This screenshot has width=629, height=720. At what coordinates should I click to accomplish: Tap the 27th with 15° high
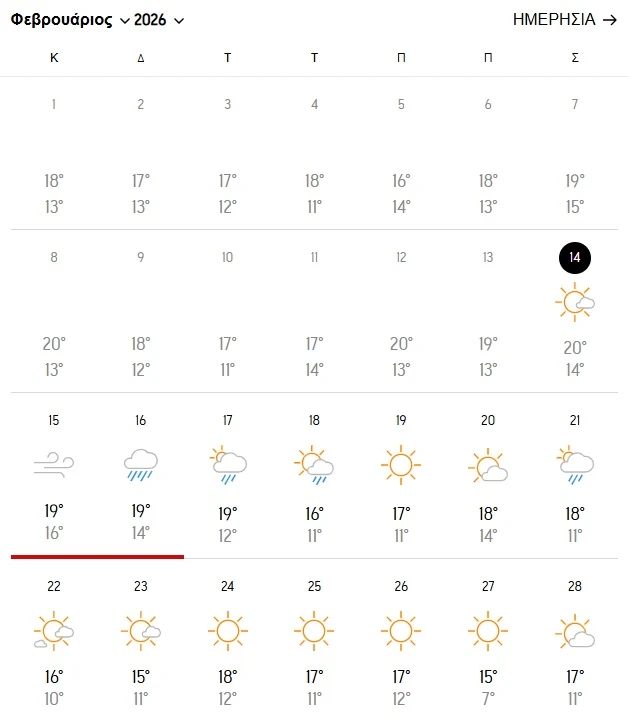coord(488,640)
